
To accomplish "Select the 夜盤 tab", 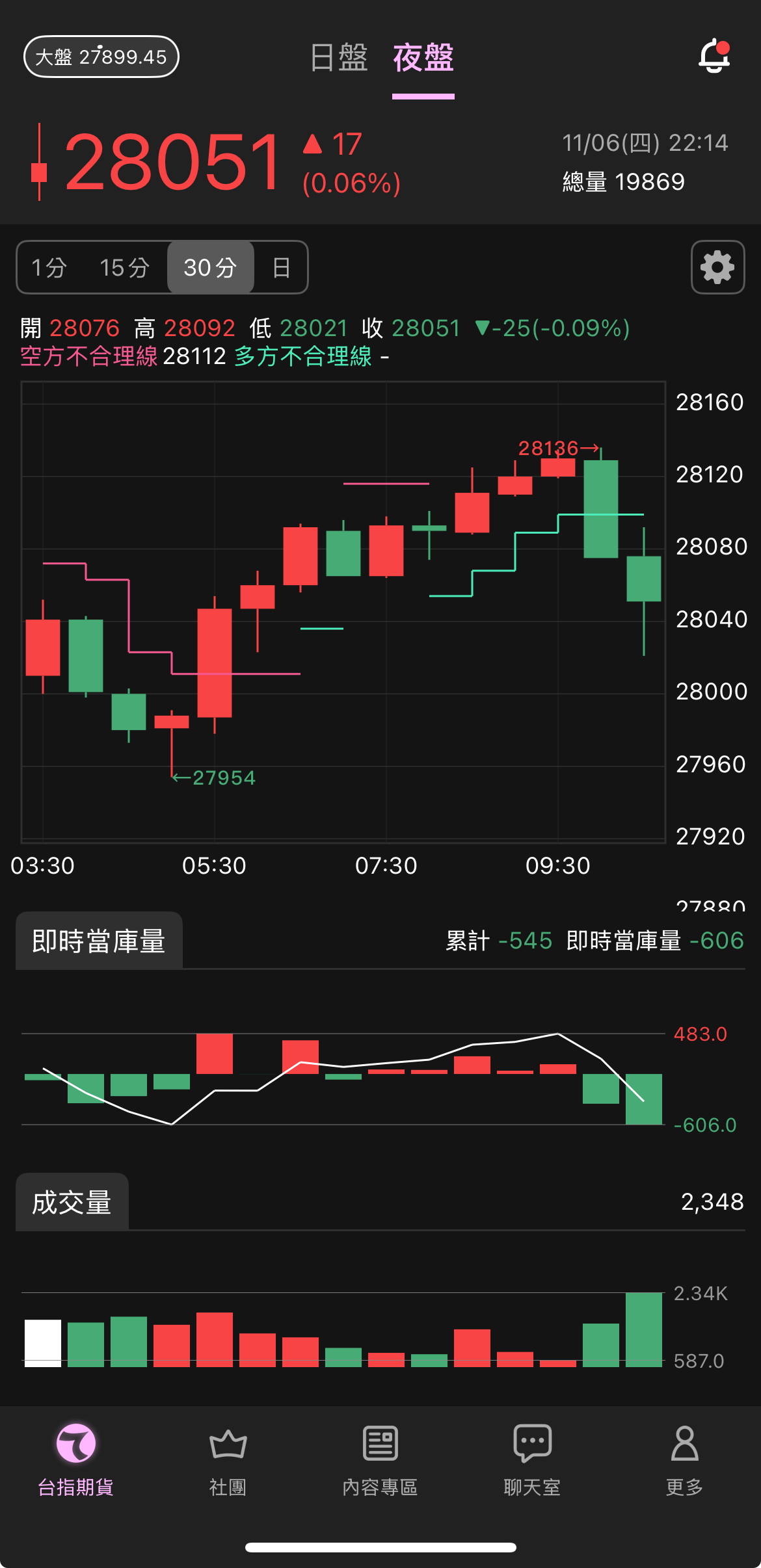I will coord(423,58).
